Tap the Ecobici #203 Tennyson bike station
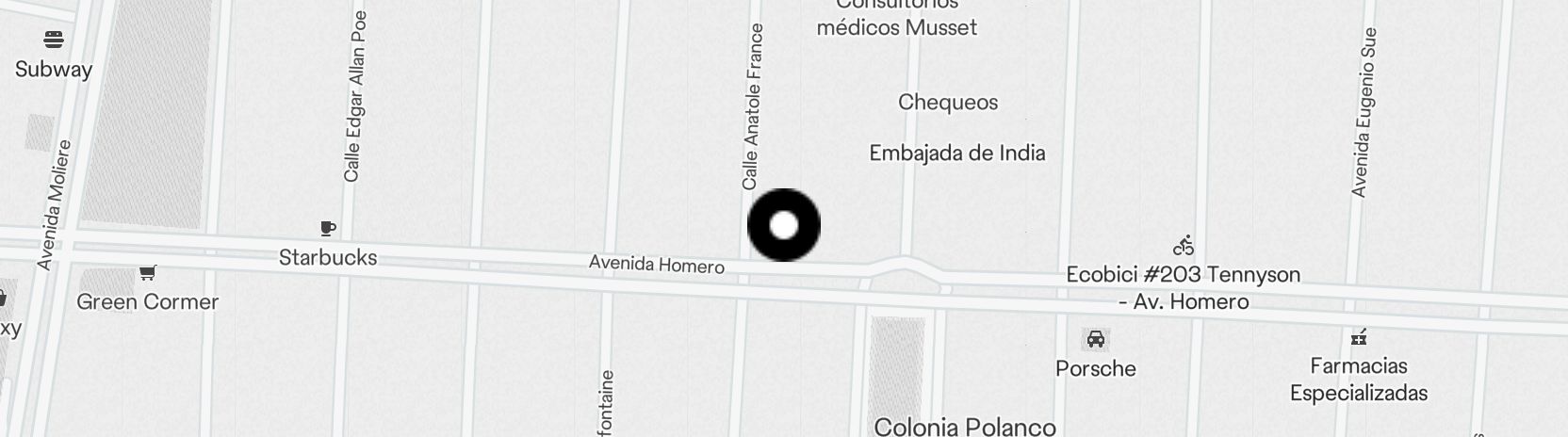The image size is (1568, 437). point(1184,247)
